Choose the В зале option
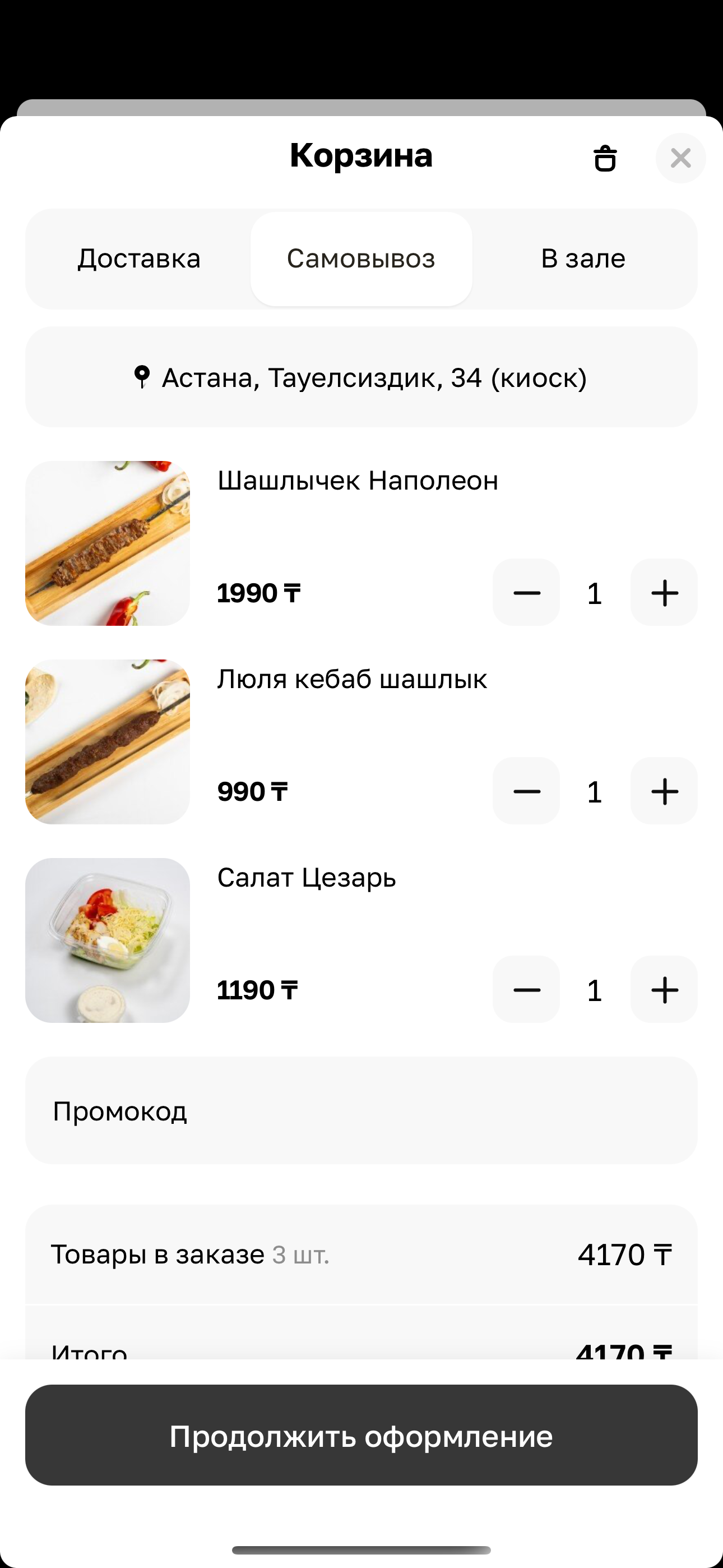Viewport: 723px width, 1568px height. (583, 259)
